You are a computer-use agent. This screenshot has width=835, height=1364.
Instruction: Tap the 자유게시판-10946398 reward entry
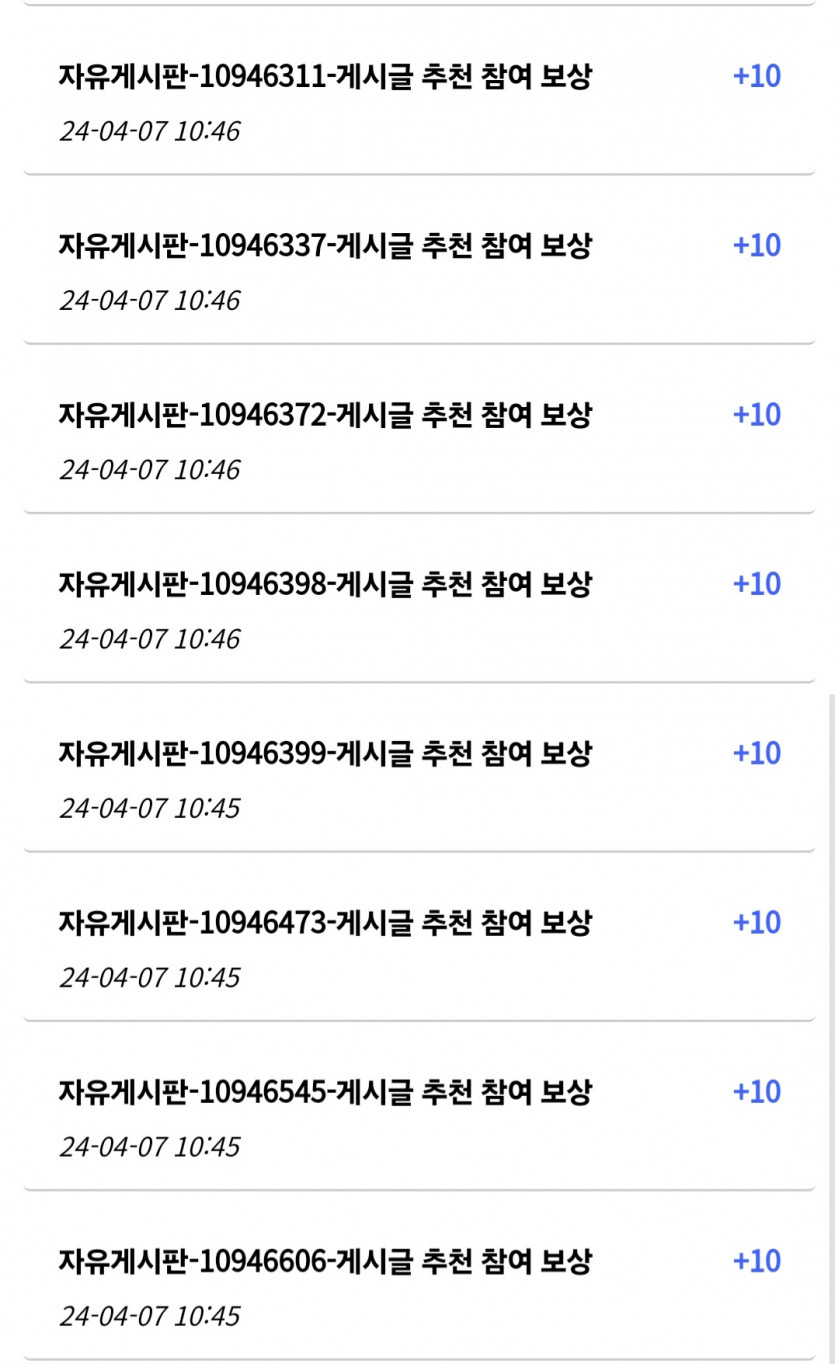[x=324, y=585]
